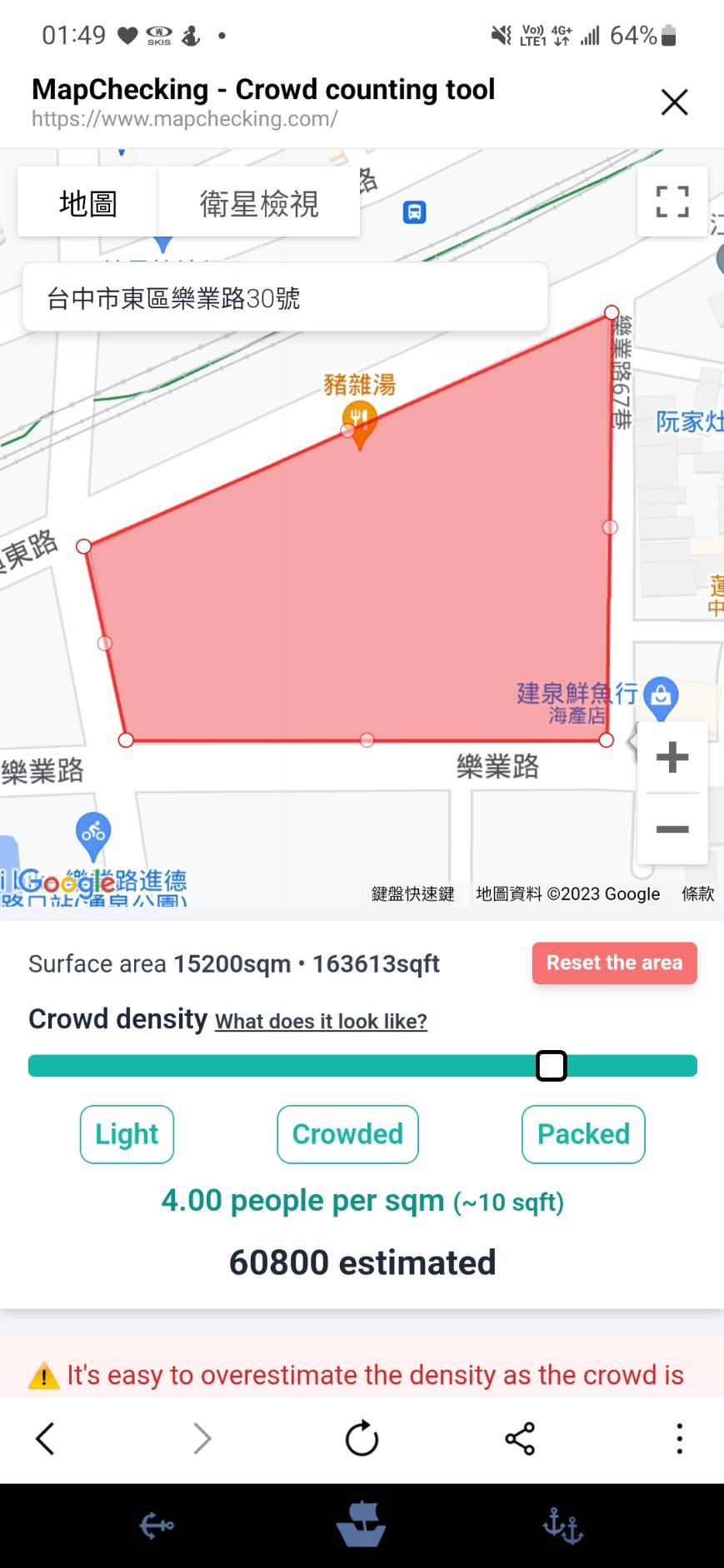
Task: Go back to the previous page
Action: (45, 1438)
